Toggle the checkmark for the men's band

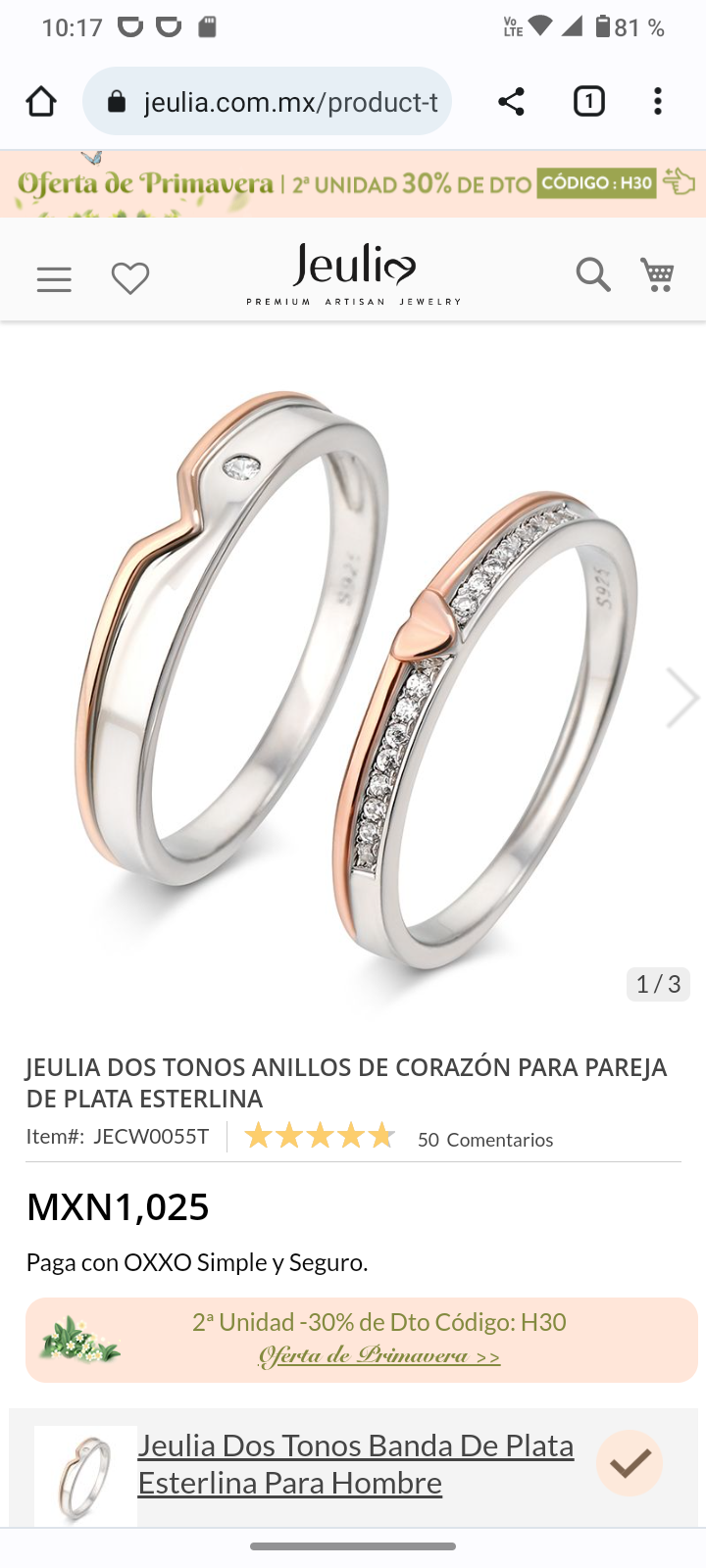tap(630, 1463)
